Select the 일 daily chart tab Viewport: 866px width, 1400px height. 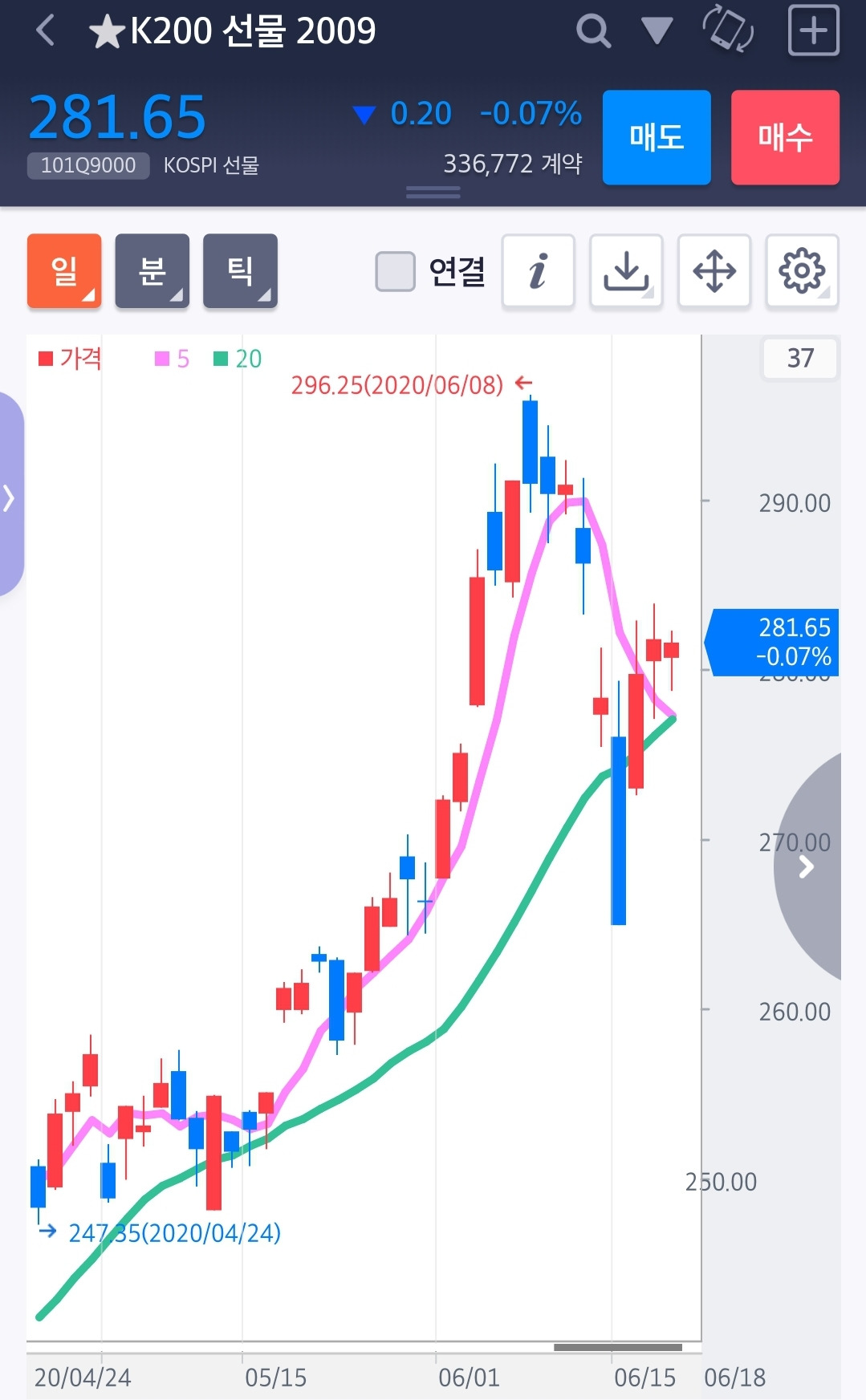tap(64, 271)
